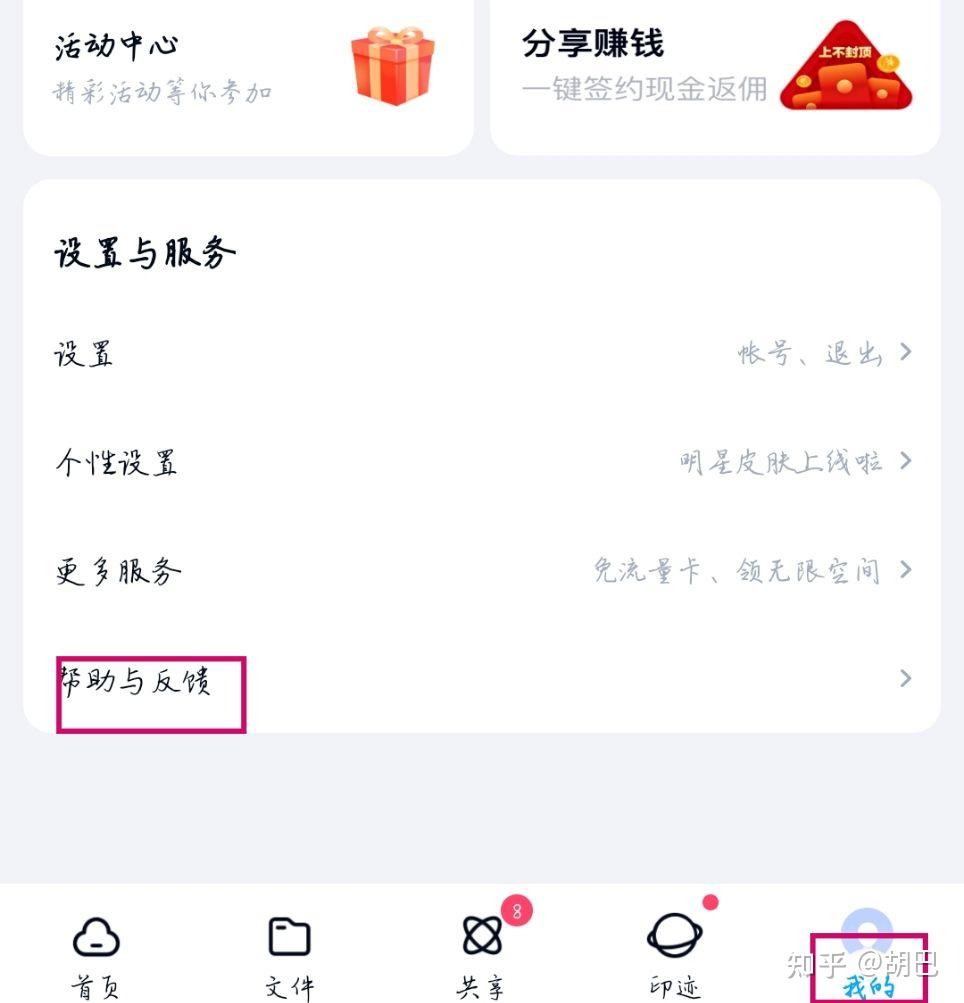
Task: Open the 分享赚钱 card
Action: coord(715,75)
